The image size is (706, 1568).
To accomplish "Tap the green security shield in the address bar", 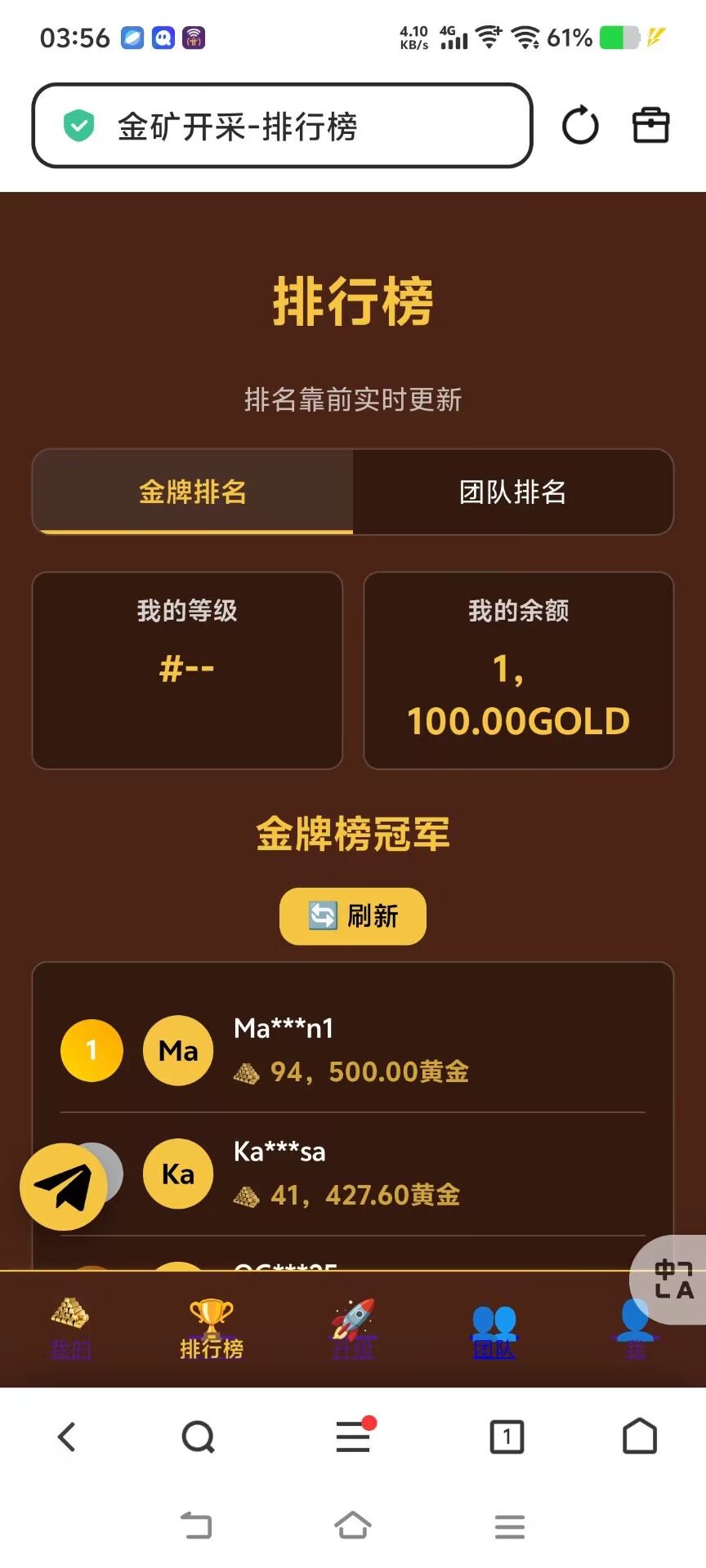I will point(78,127).
